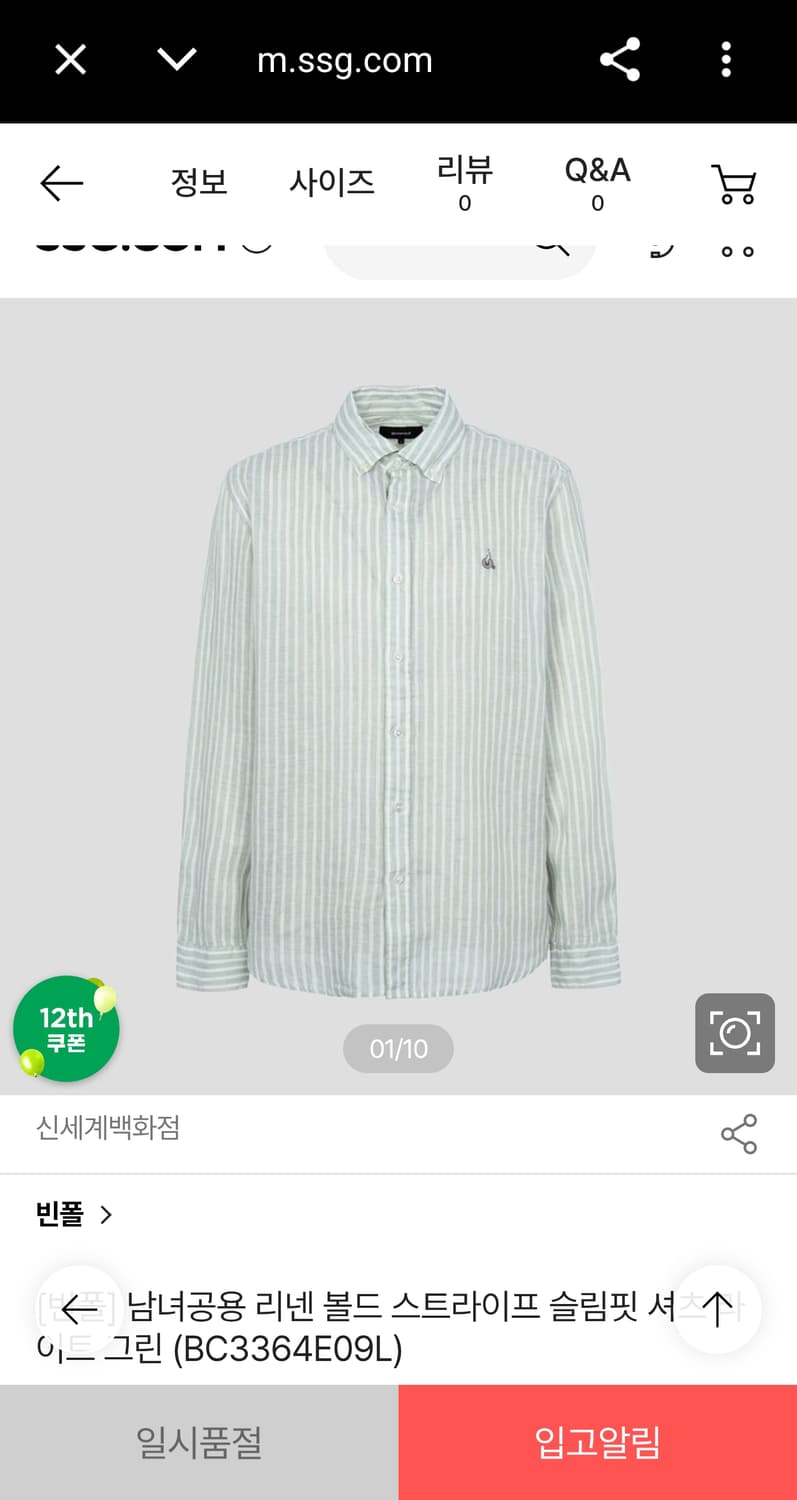Collapse the browser view with the down chevron
This screenshot has width=797, height=1500.
[176, 60]
